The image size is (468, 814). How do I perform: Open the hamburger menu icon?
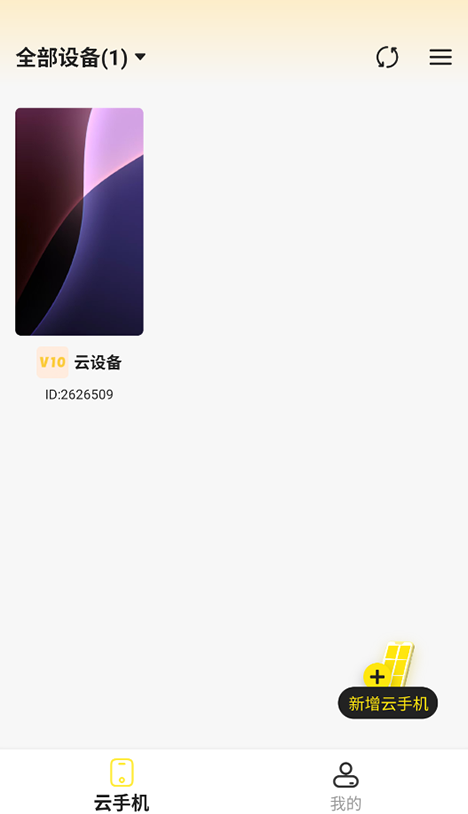click(441, 57)
